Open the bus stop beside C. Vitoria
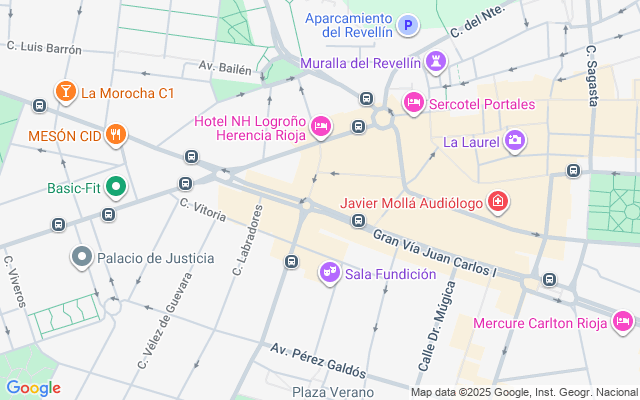640x400 pixels. point(185,184)
